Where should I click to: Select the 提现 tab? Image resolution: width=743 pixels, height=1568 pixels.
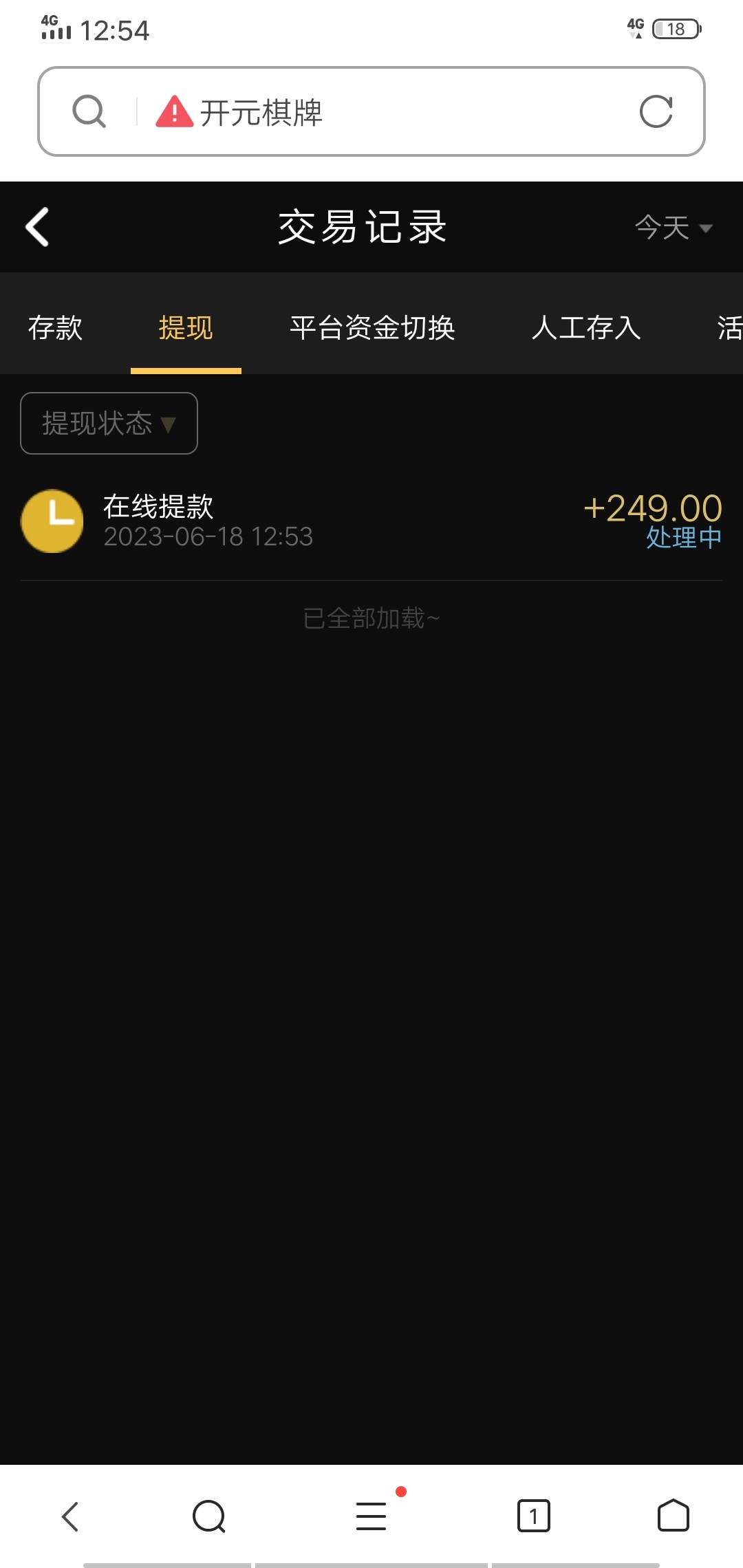click(x=186, y=327)
